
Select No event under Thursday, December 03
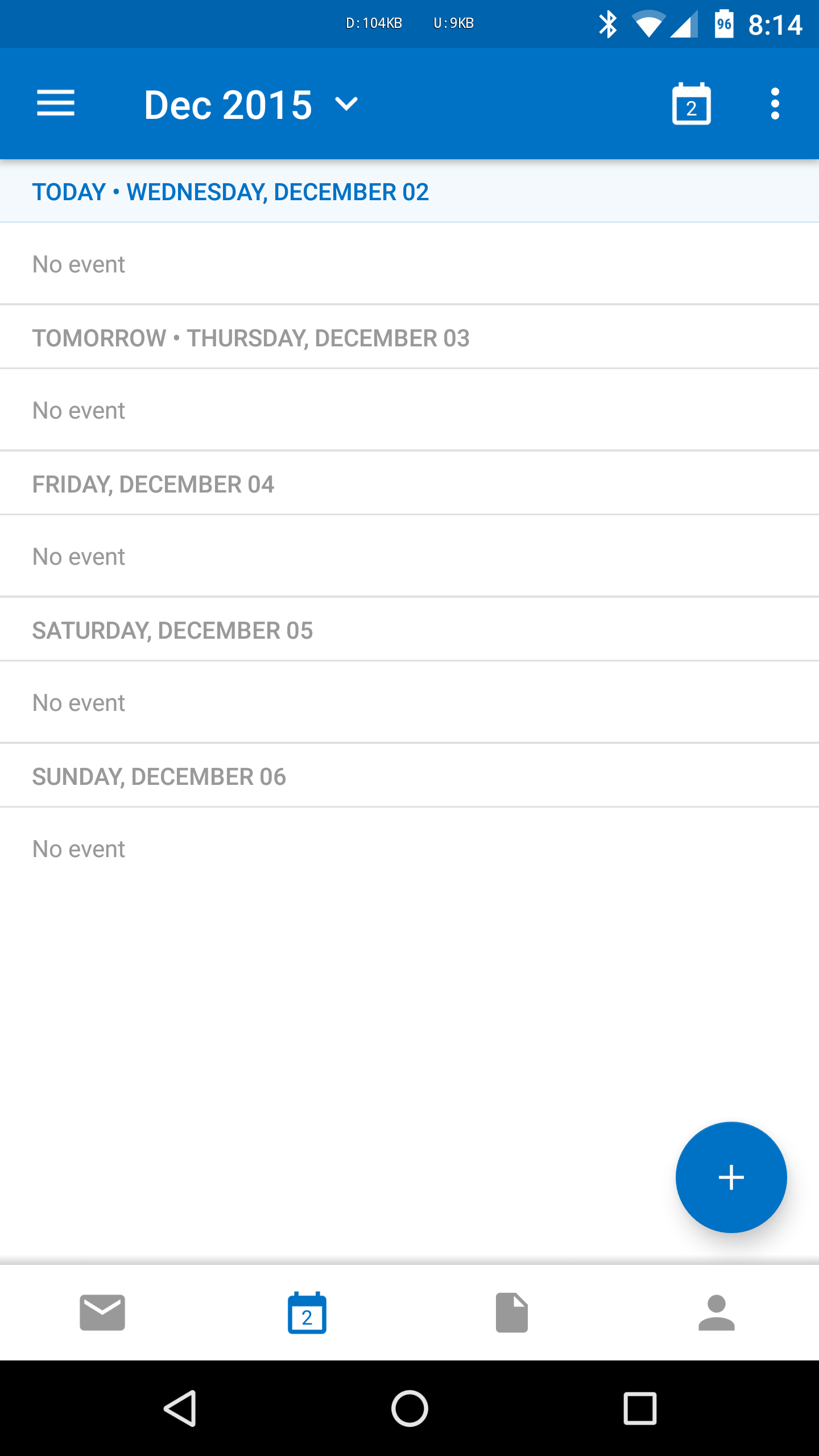[x=80, y=411]
